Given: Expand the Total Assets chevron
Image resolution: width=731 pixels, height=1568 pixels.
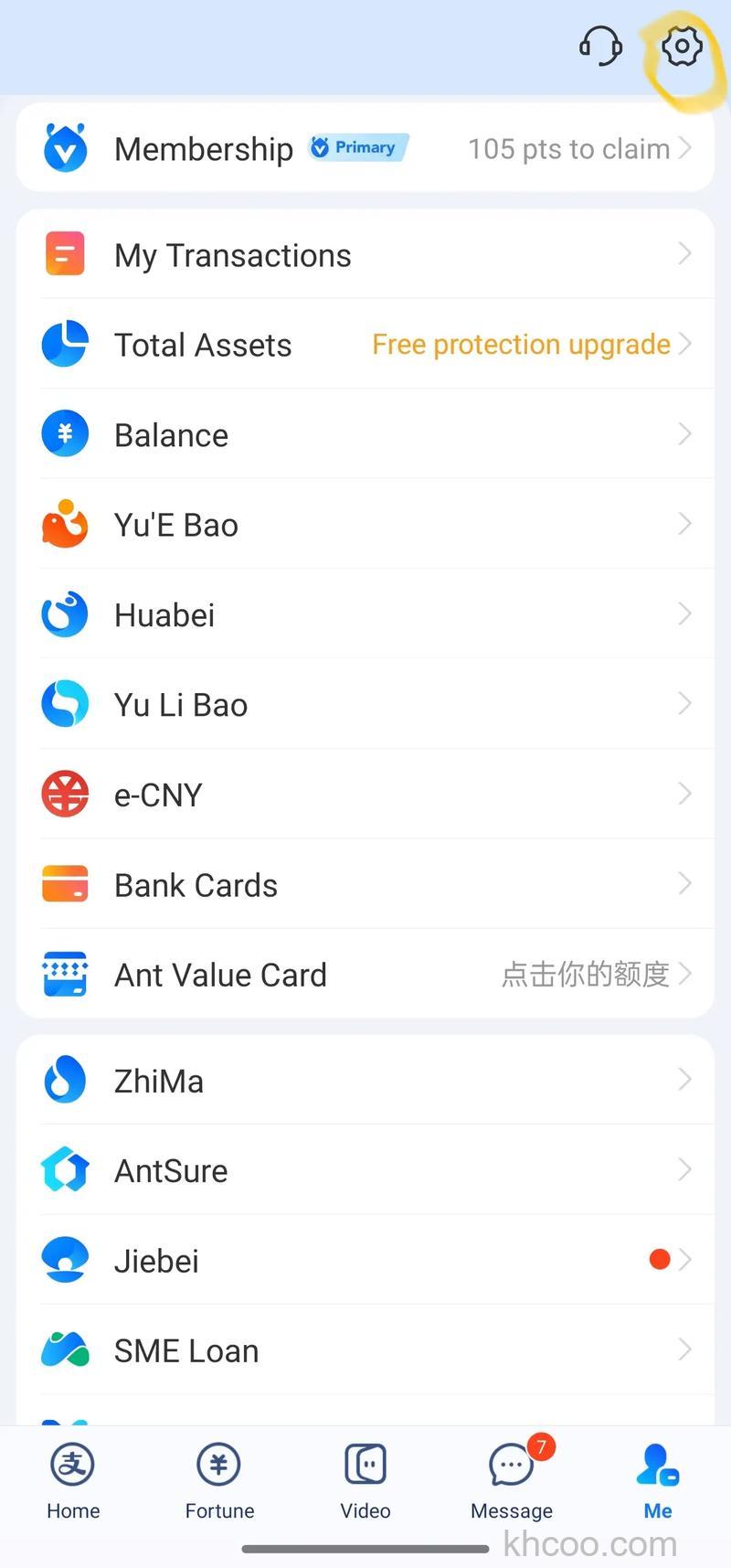Looking at the screenshot, I should click(686, 345).
